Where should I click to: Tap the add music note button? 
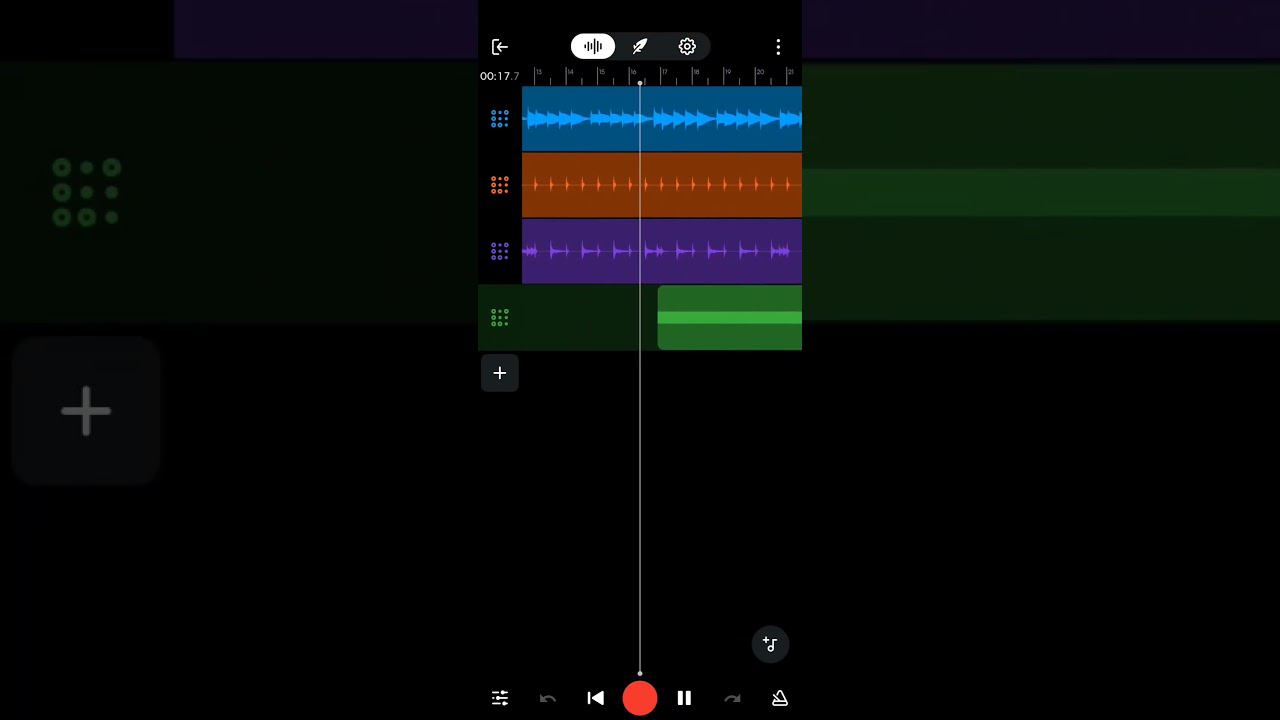click(x=770, y=645)
